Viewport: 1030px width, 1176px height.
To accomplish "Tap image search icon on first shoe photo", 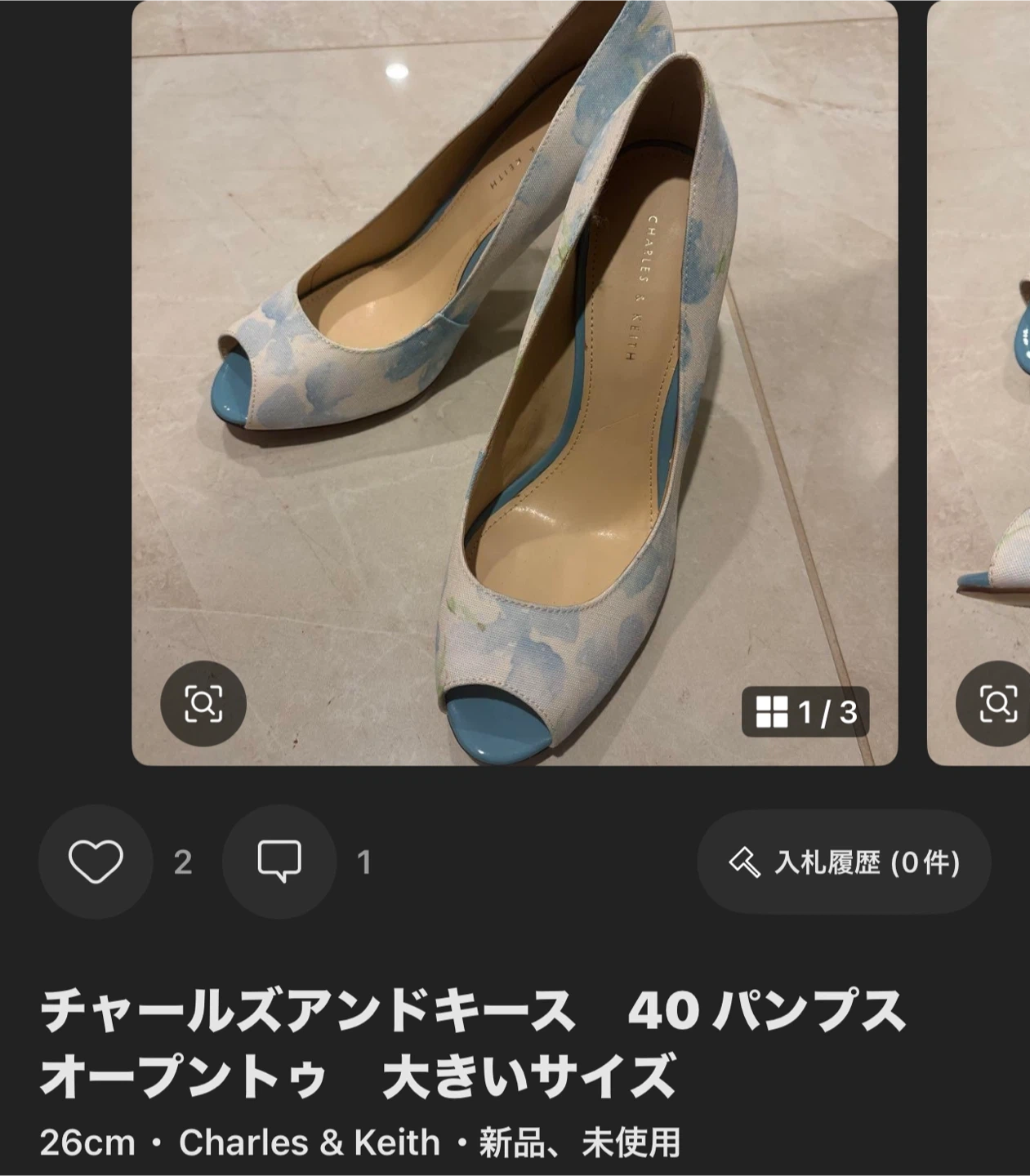I will click(203, 704).
